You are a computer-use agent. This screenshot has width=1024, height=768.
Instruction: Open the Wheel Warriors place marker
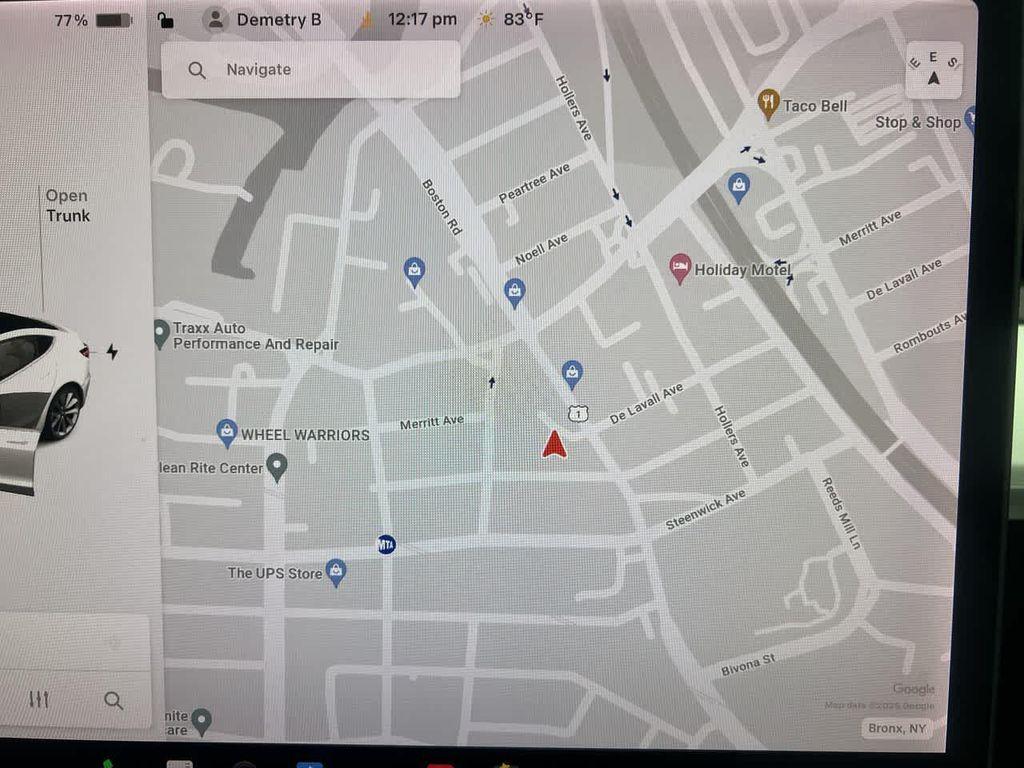[x=227, y=433]
